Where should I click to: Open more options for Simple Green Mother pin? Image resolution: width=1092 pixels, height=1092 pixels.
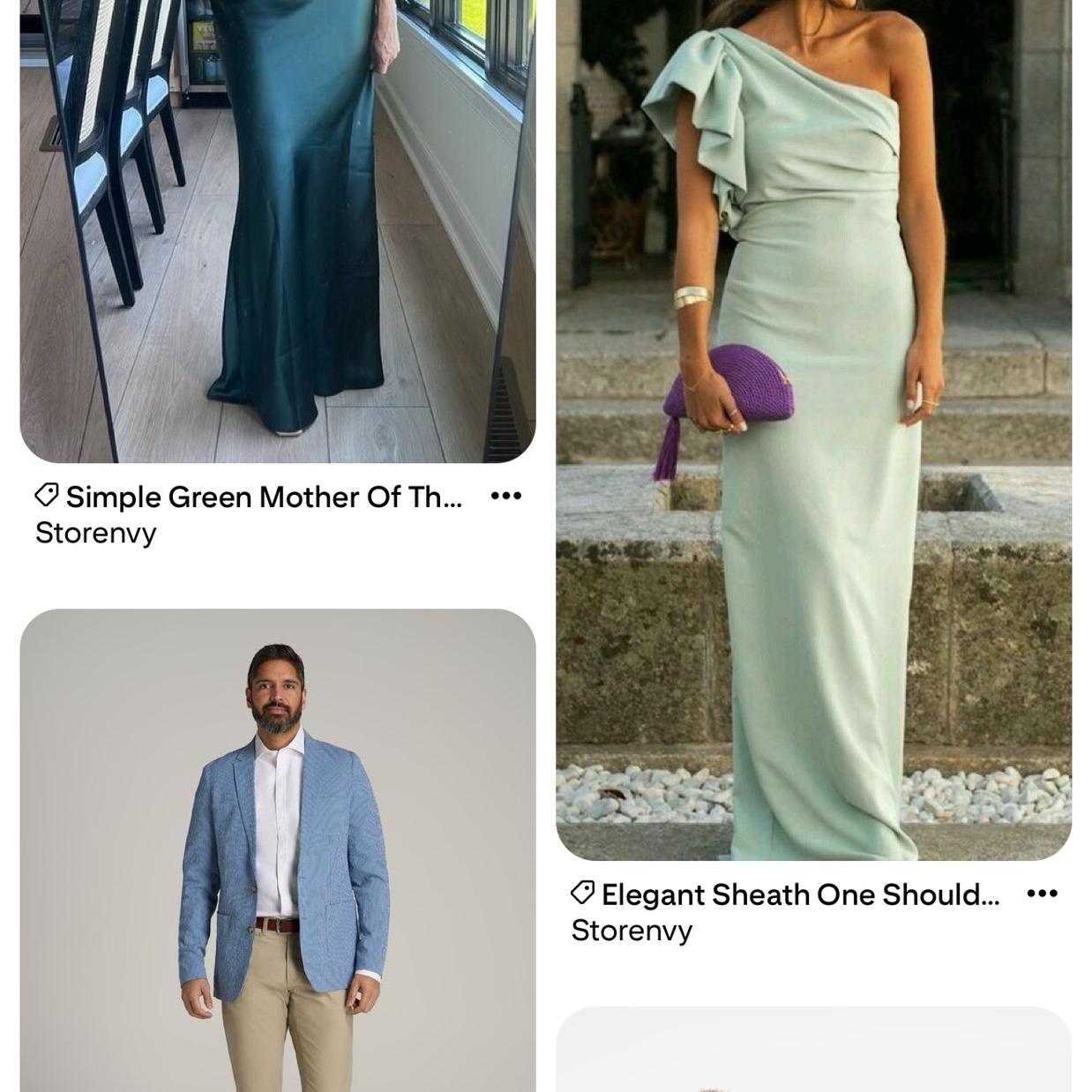tap(505, 497)
